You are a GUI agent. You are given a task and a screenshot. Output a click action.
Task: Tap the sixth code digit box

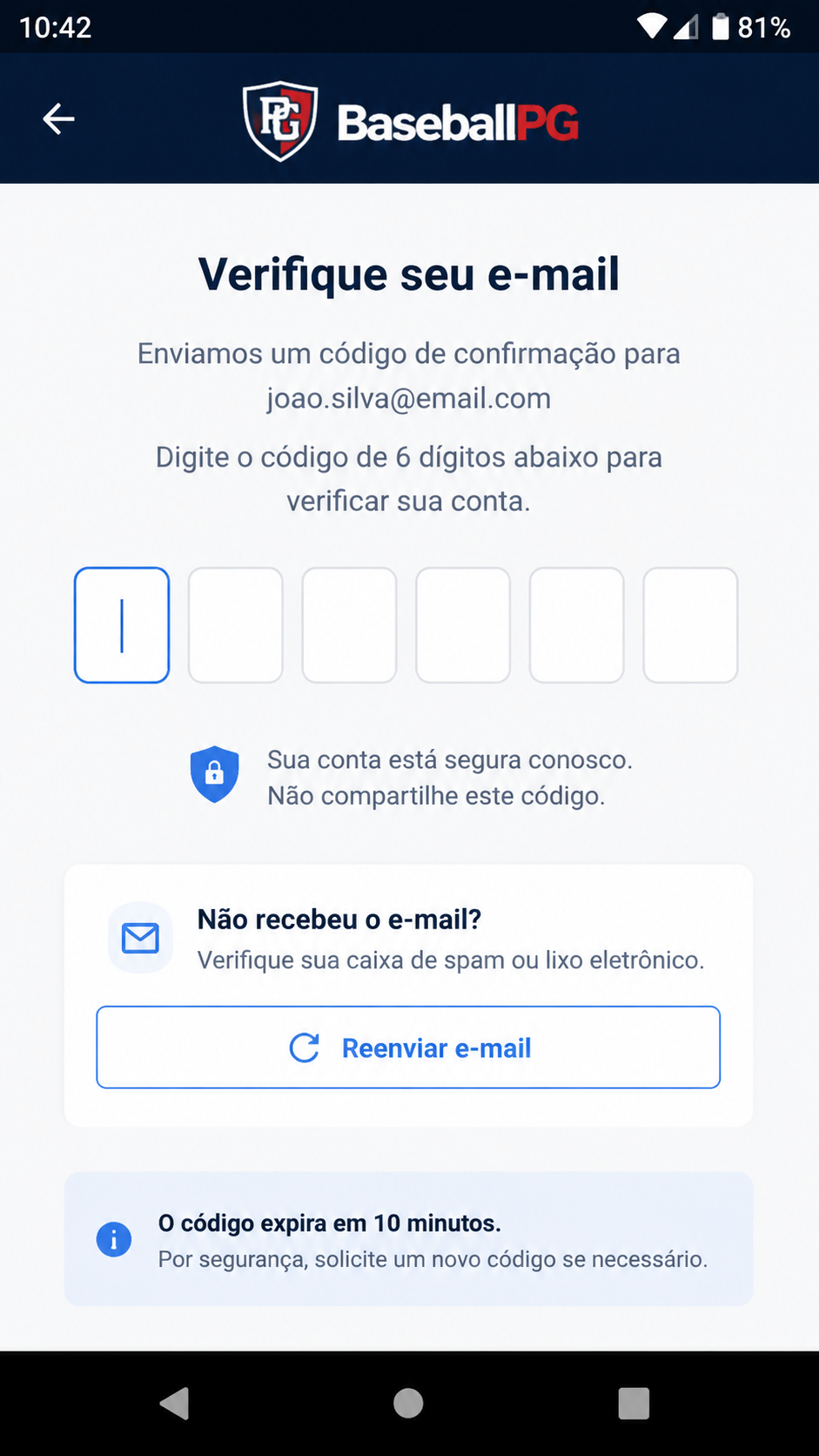690,625
